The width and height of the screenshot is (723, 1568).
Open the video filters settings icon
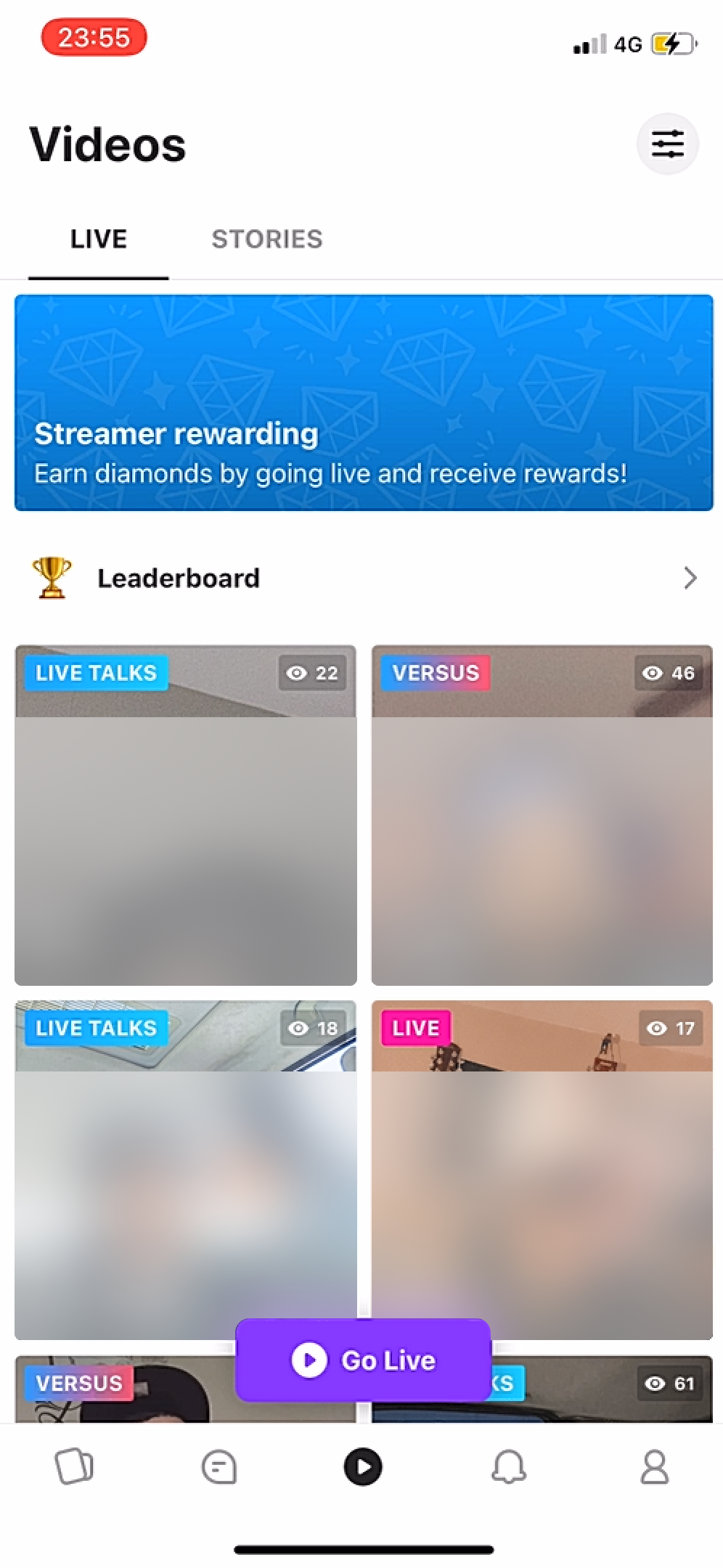[667, 143]
